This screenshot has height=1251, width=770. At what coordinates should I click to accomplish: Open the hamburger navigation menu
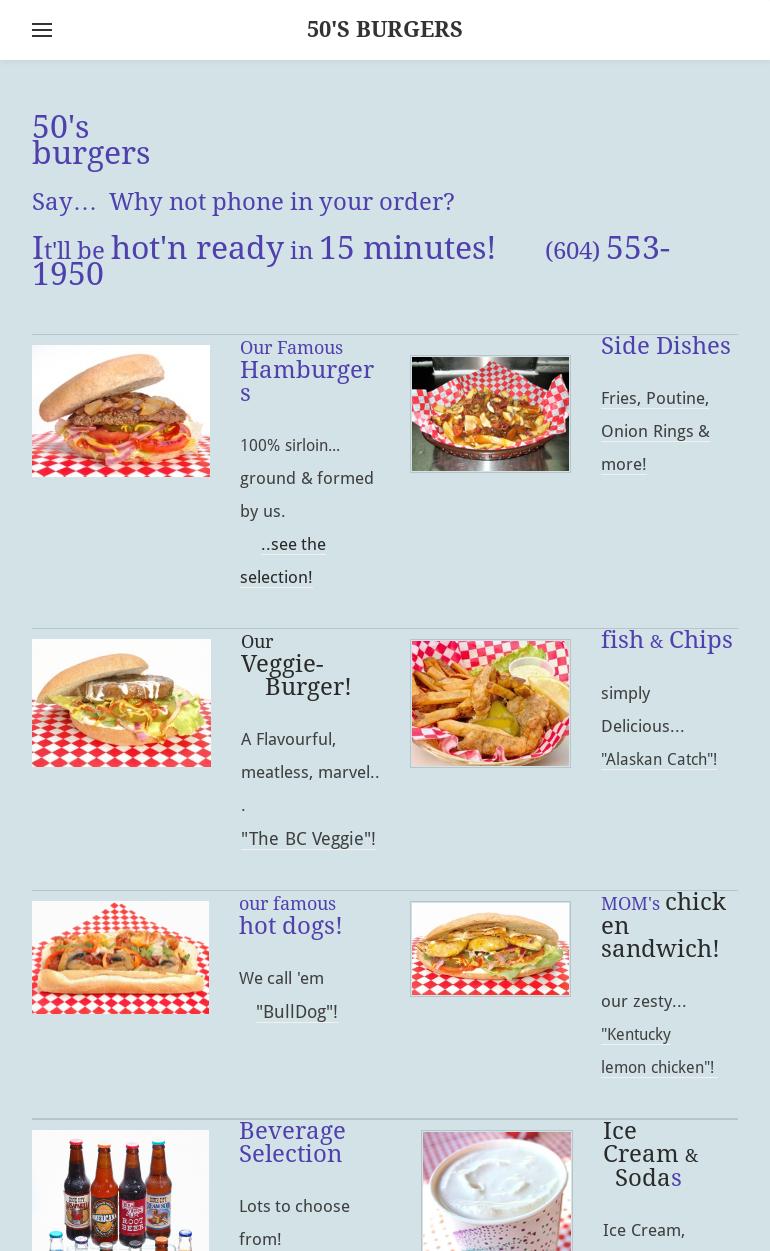(x=42, y=30)
